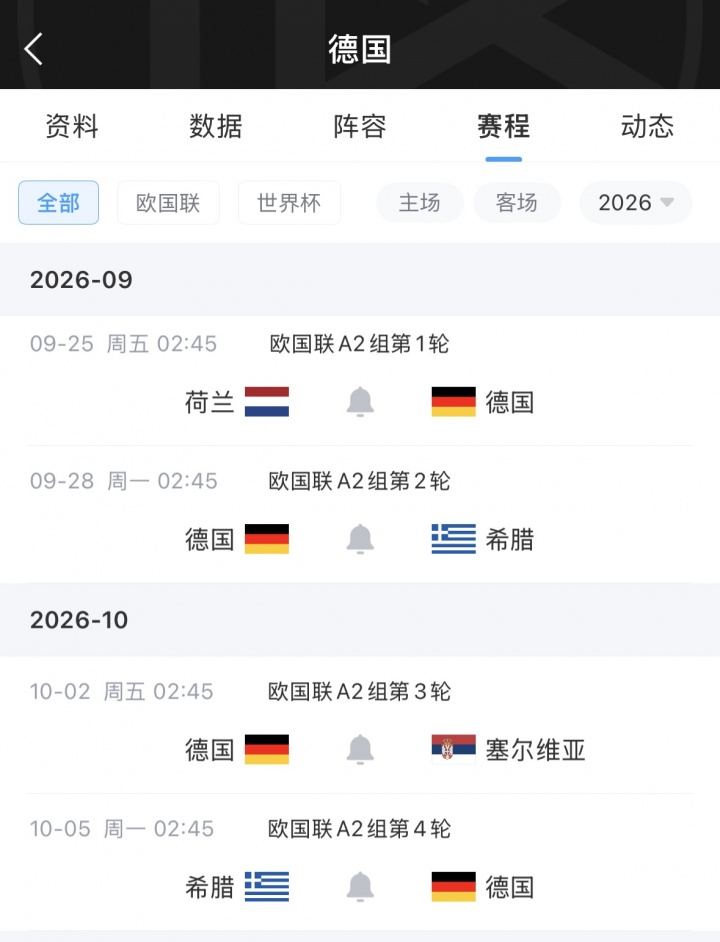Tap the bell for 德国 vs 塞尔维亚

[x=360, y=749]
